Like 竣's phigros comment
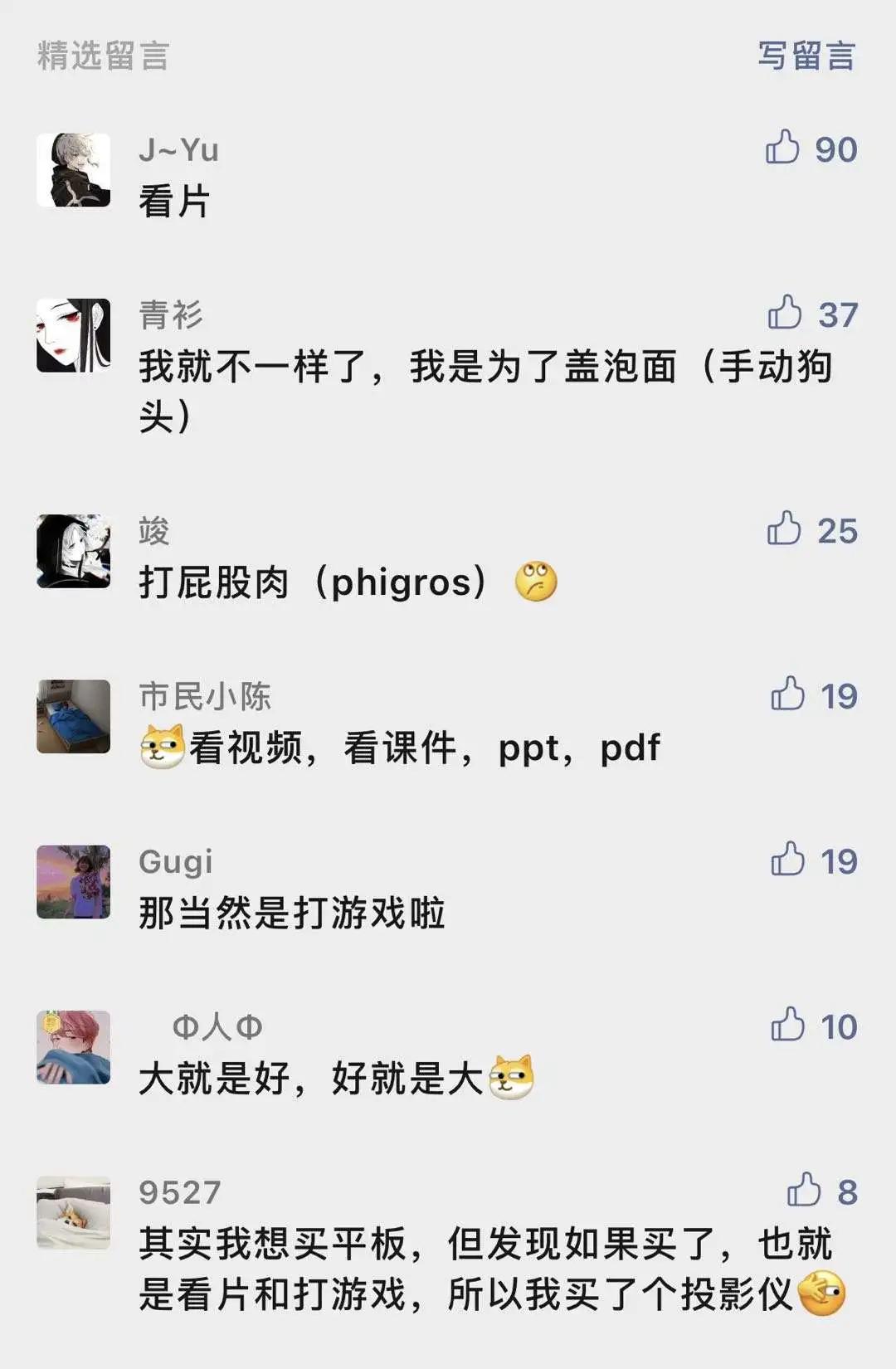Image resolution: width=896 pixels, height=1369 pixels. 783,529
